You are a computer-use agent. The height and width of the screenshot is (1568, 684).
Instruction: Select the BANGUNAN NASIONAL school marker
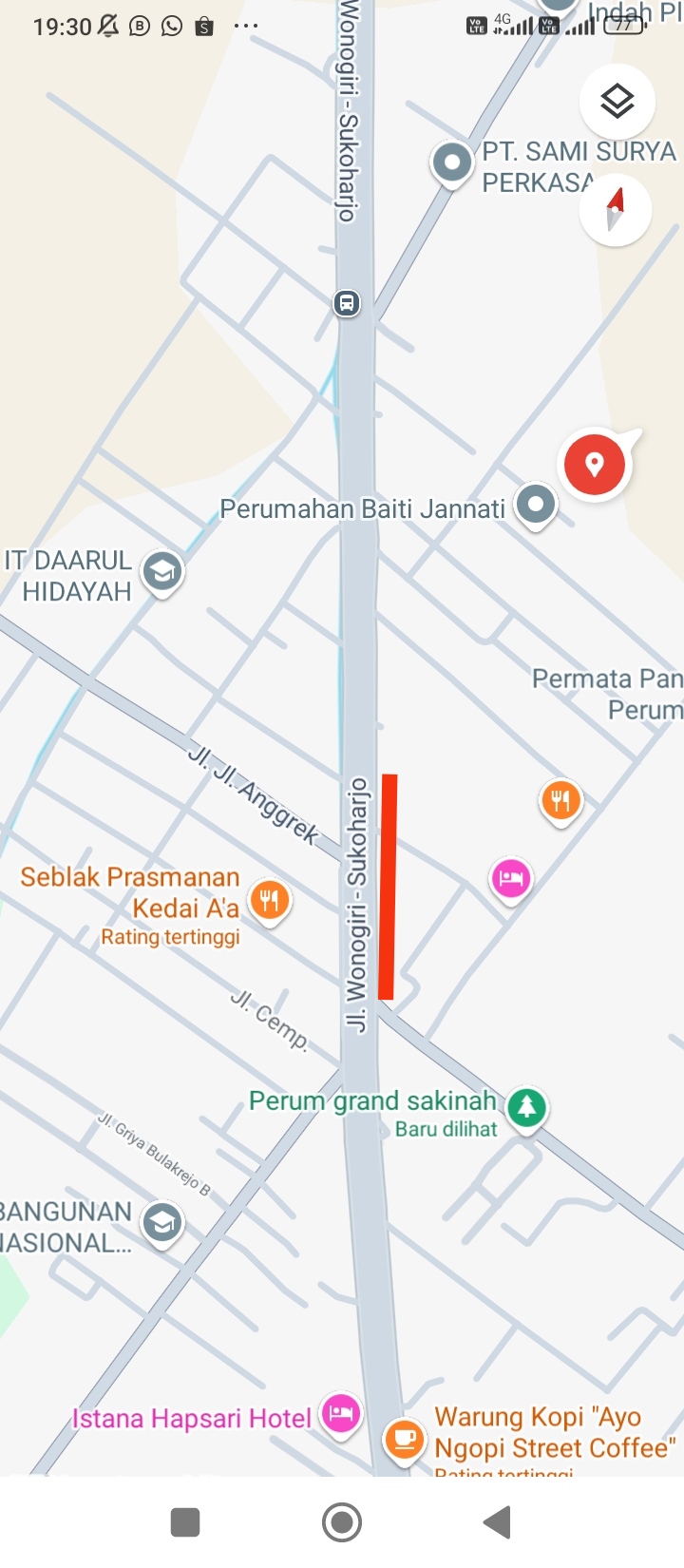[162, 1223]
